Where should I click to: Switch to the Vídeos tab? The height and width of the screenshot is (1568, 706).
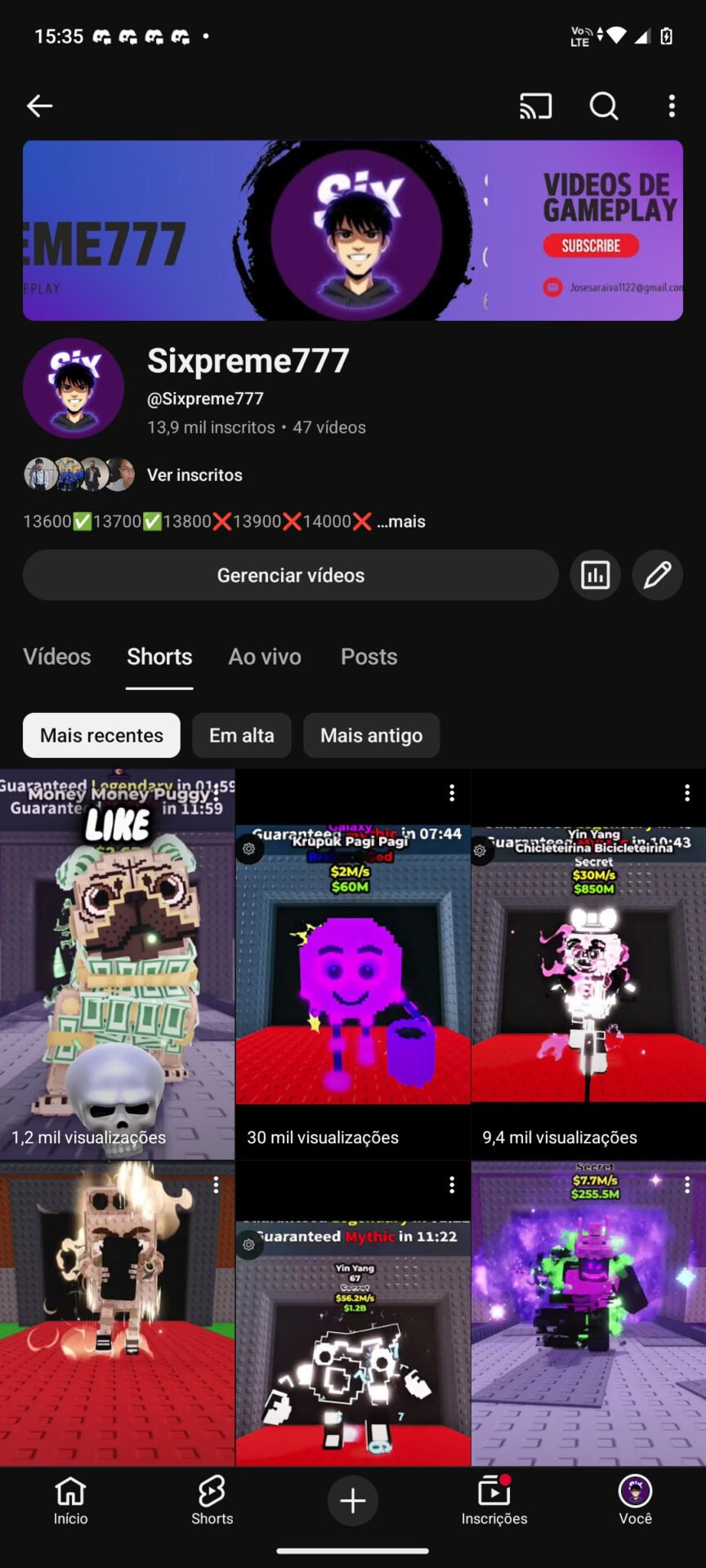tap(57, 657)
